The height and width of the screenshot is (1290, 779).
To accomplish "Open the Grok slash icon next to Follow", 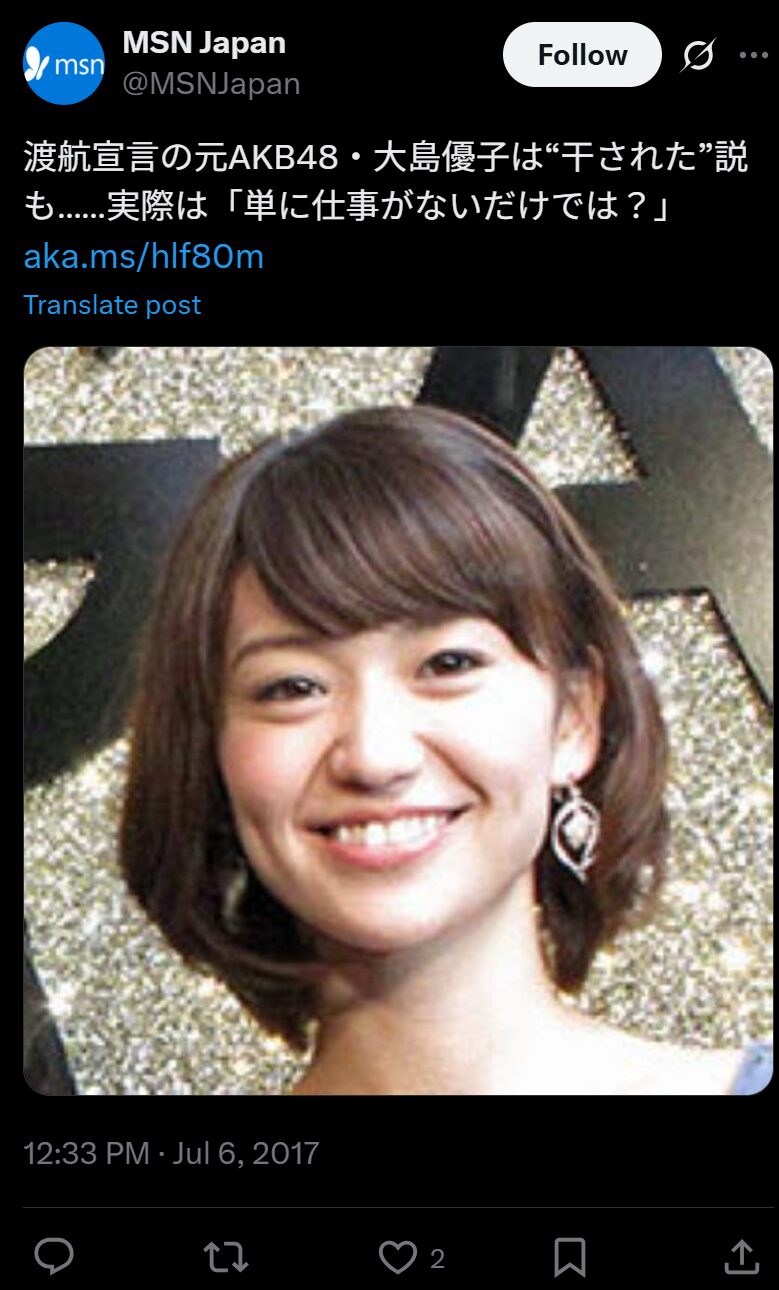I will [697, 56].
